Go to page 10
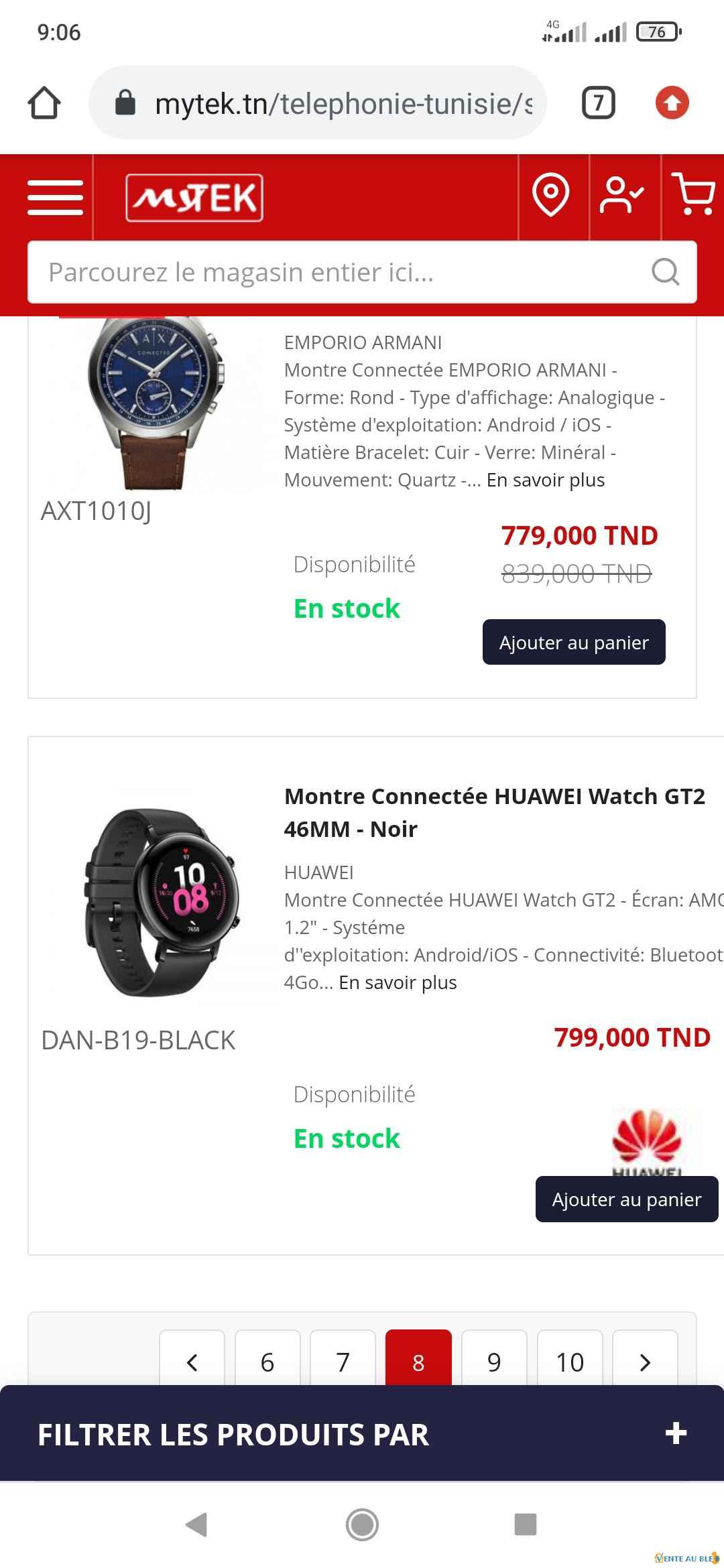Viewport: 724px width, 1568px height. [570, 1360]
